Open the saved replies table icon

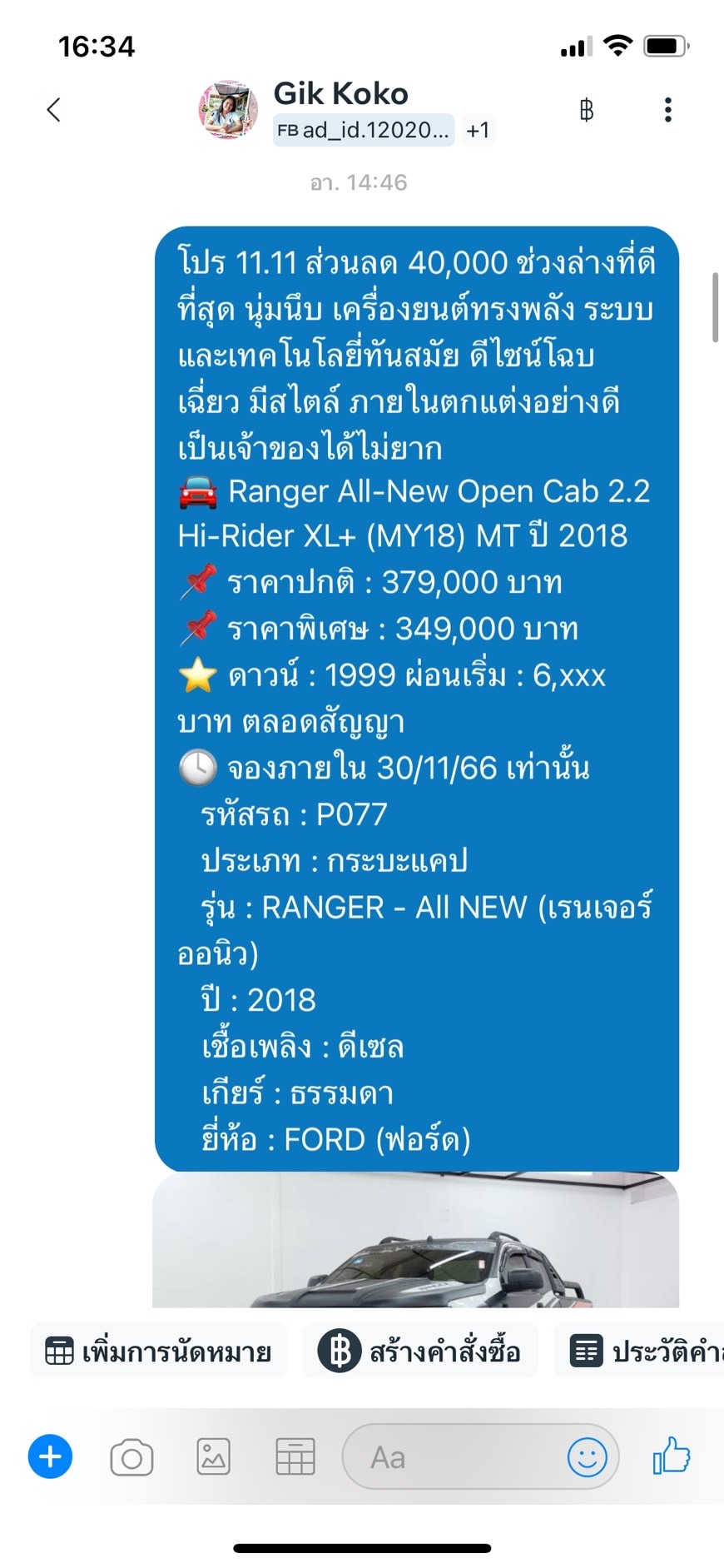[x=295, y=1456]
